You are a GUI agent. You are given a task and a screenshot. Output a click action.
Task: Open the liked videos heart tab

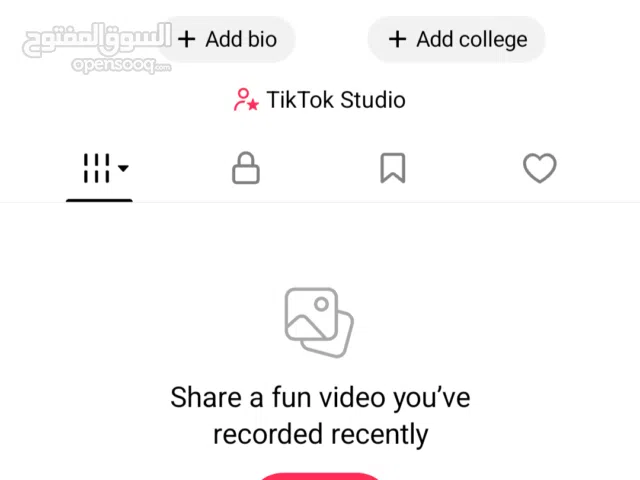[x=540, y=168]
